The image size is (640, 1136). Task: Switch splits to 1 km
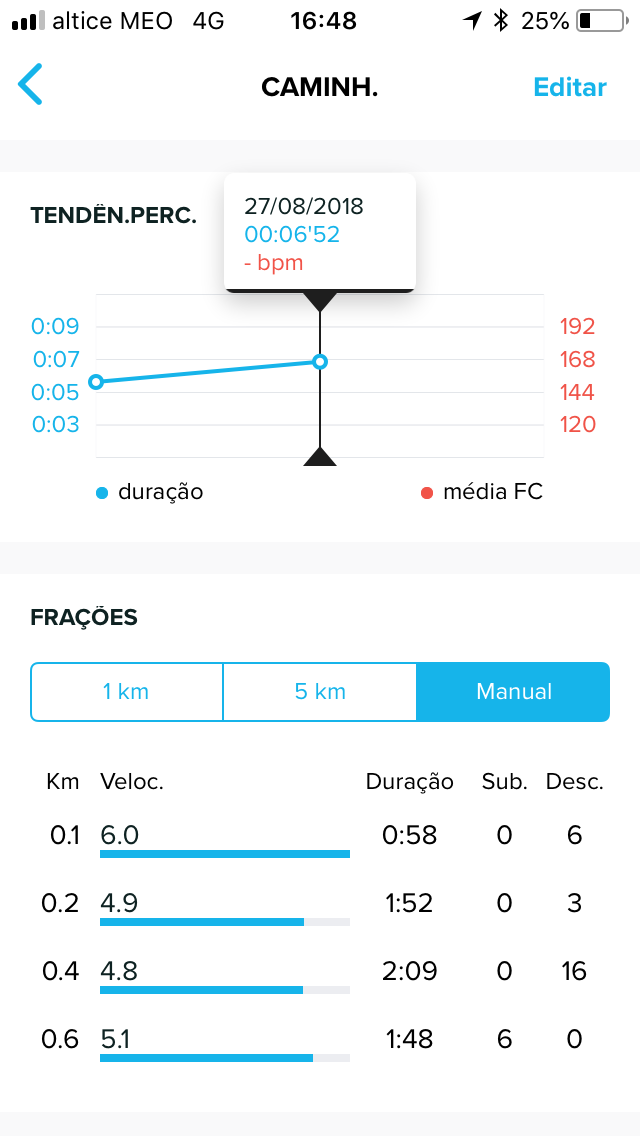[x=126, y=692]
